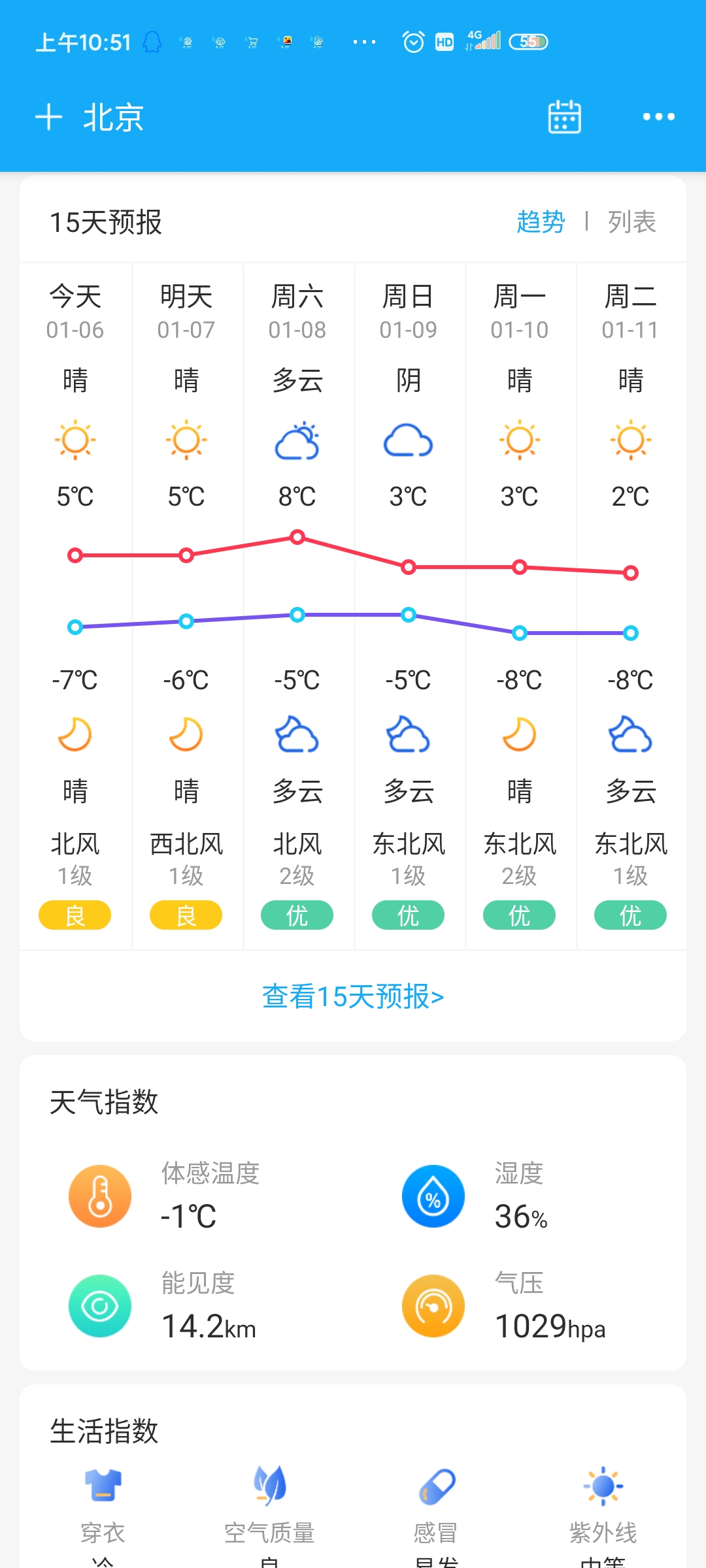The height and width of the screenshot is (1568, 706).
Task: Open 查看15天预报 link
Action: 353,997
